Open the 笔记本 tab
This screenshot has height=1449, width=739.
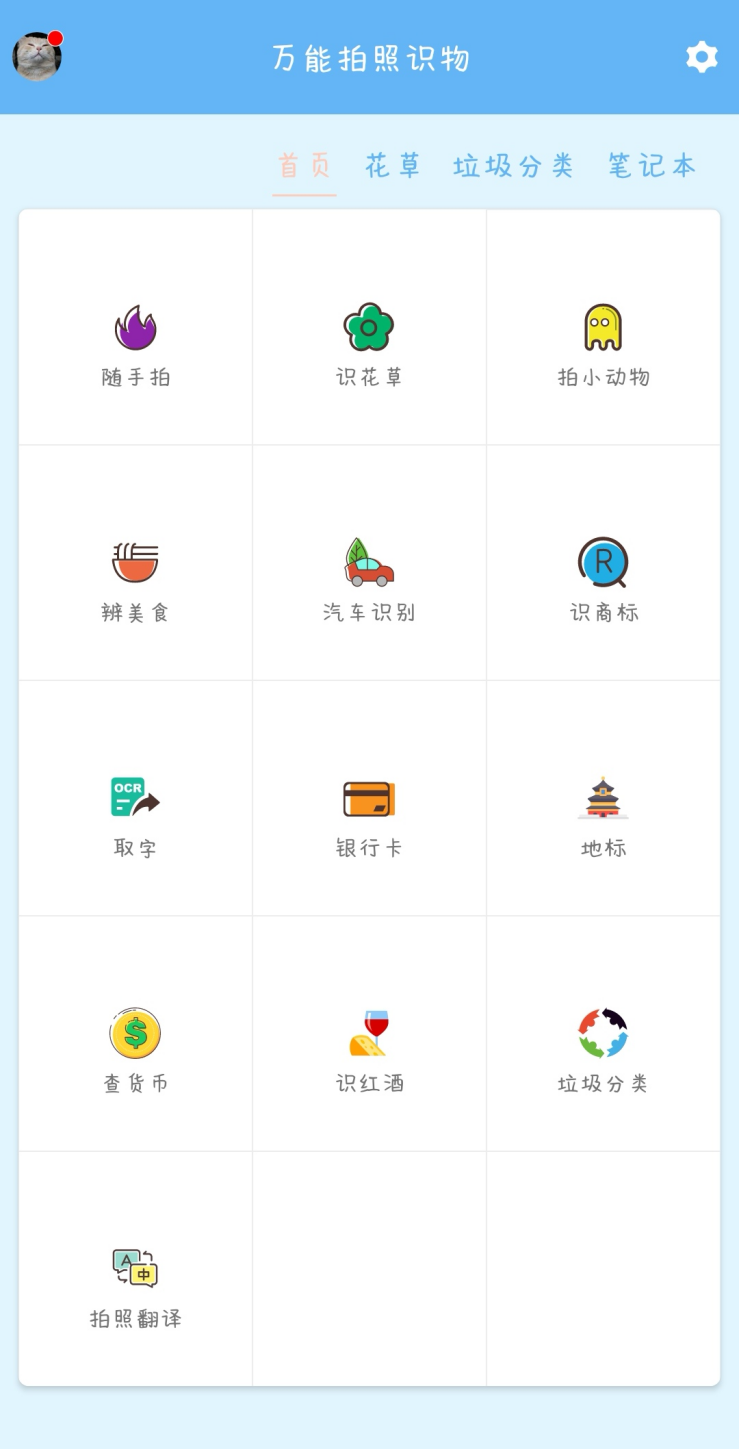[x=652, y=166]
